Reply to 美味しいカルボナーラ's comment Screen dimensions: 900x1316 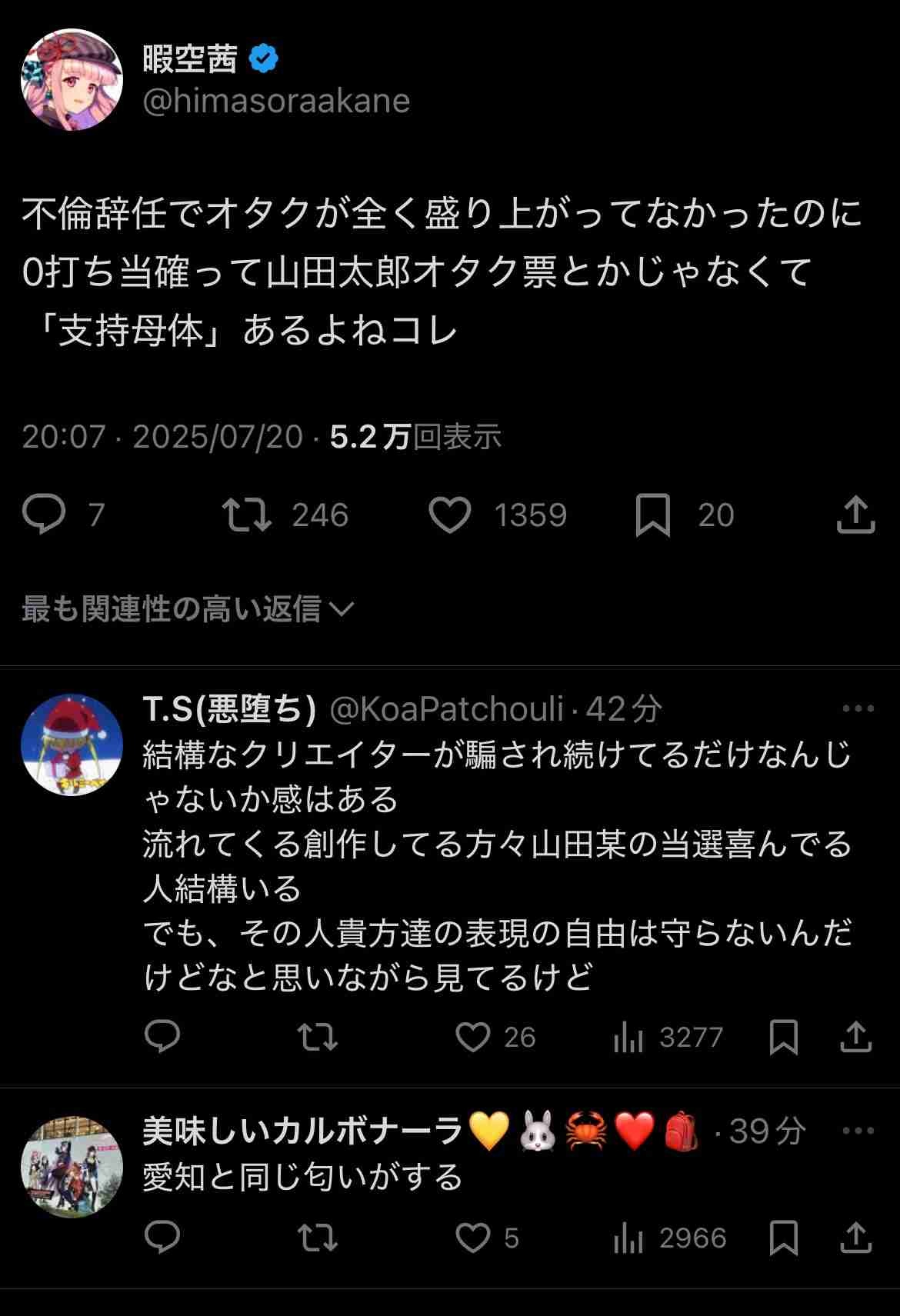click(162, 1238)
